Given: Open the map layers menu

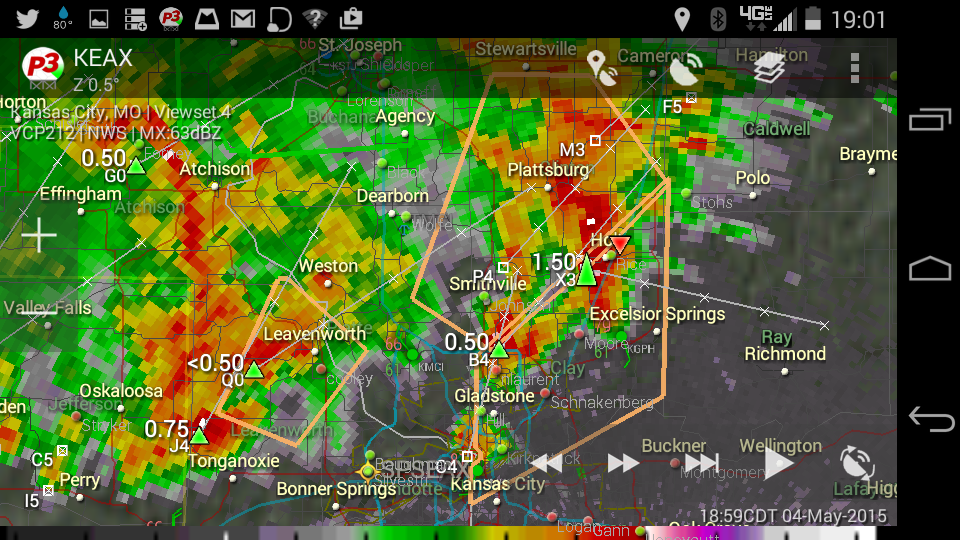Looking at the screenshot, I should (x=769, y=68).
